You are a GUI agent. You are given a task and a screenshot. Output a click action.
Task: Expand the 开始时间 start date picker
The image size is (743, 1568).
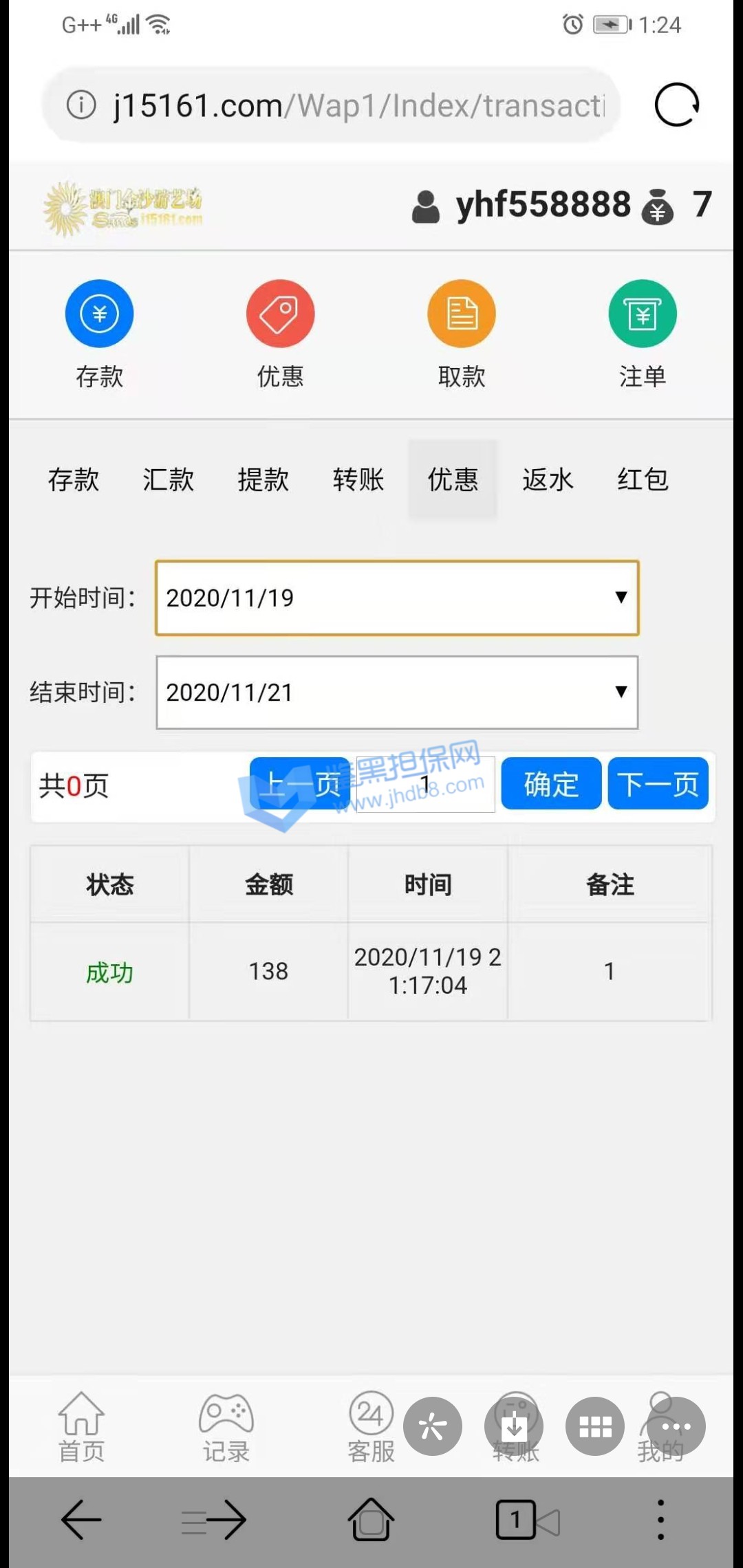coord(397,598)
